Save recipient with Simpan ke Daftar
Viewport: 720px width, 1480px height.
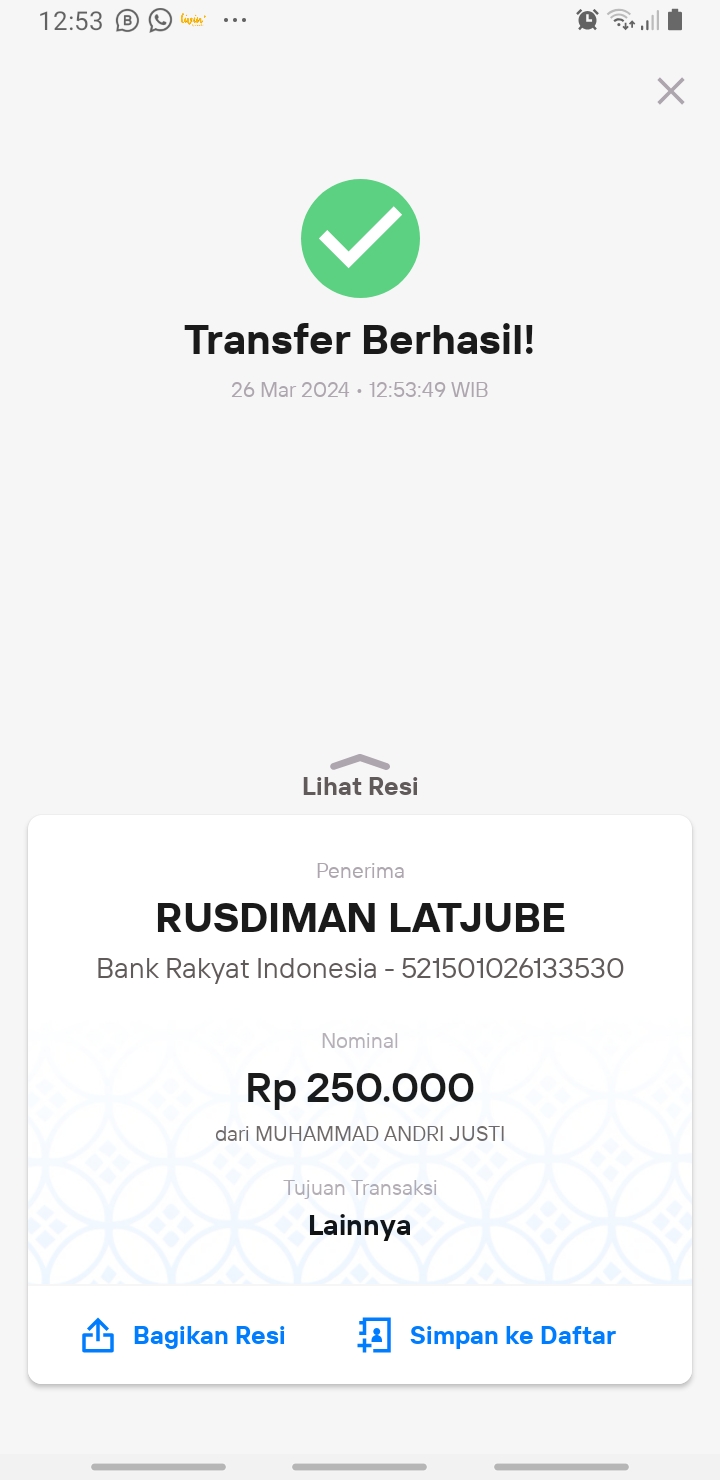487,1335
